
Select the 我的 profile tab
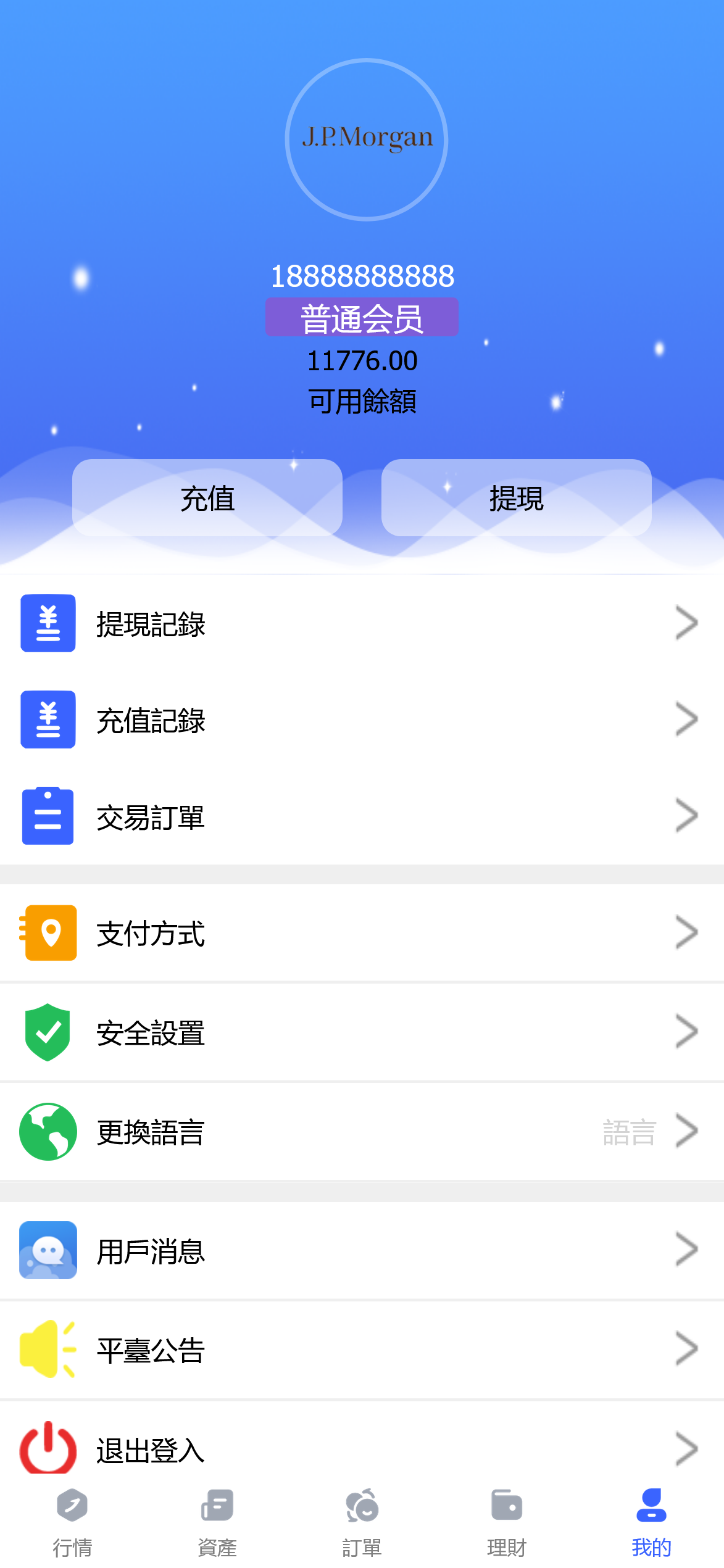[651, 1522]
